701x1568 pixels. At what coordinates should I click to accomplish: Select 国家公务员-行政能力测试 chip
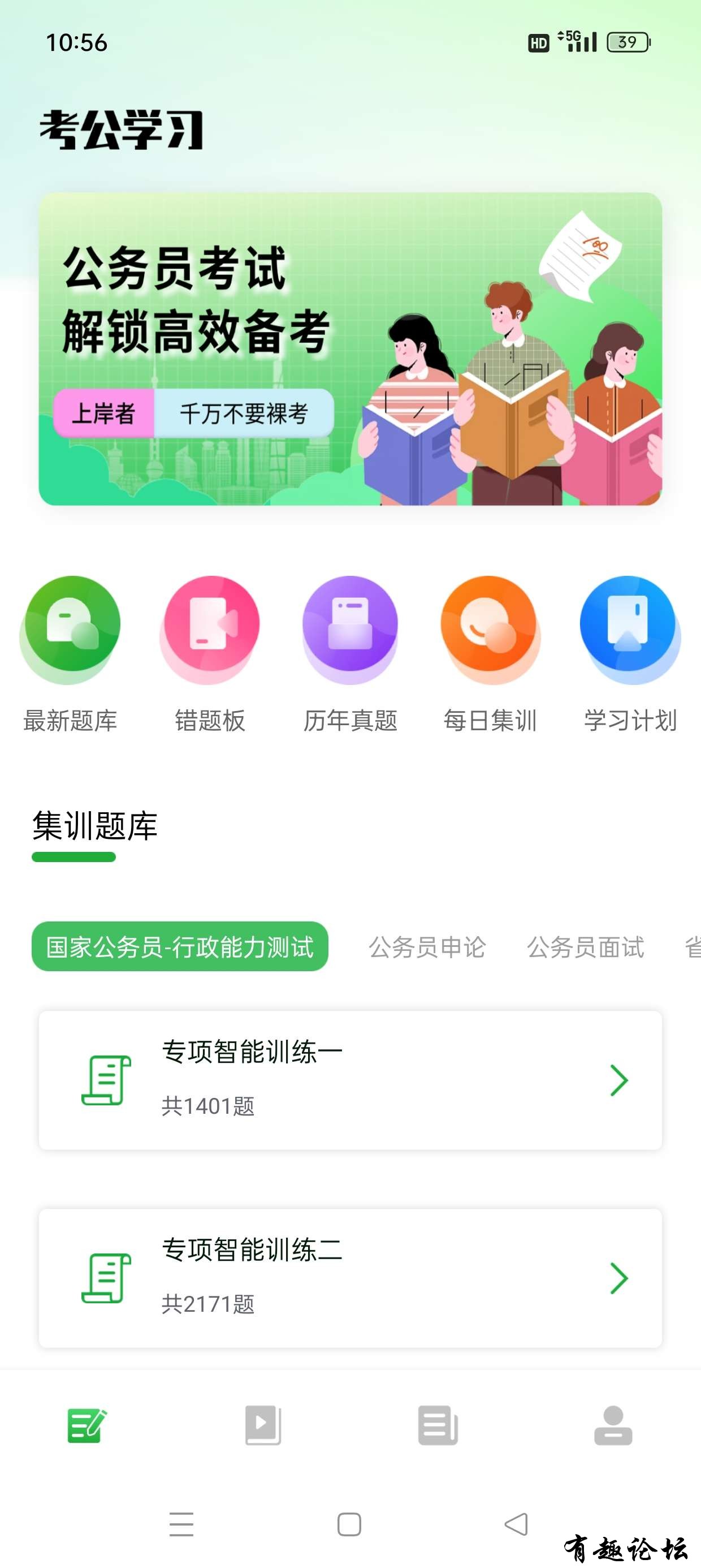(180, 946)
